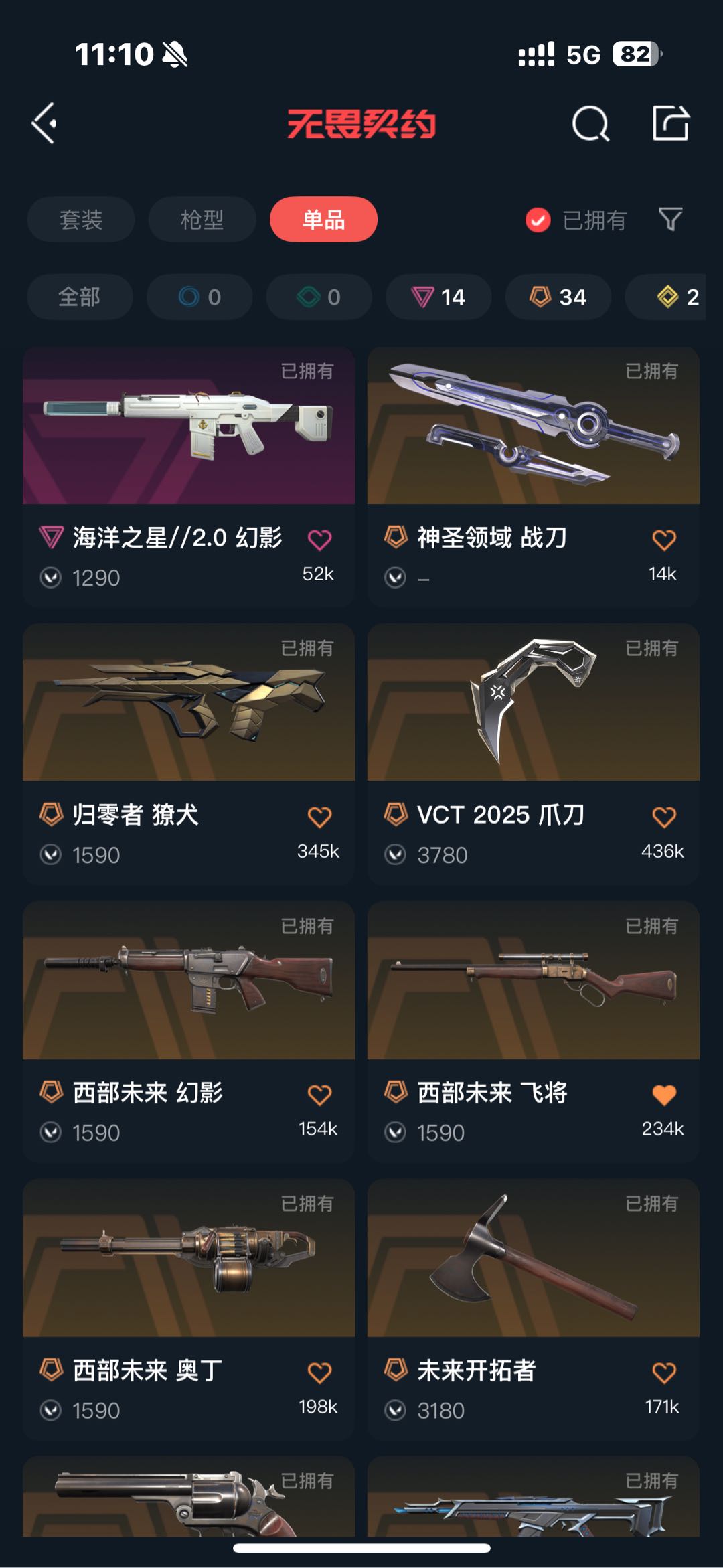Open the filter funnel icon

(x=670, y=219)
